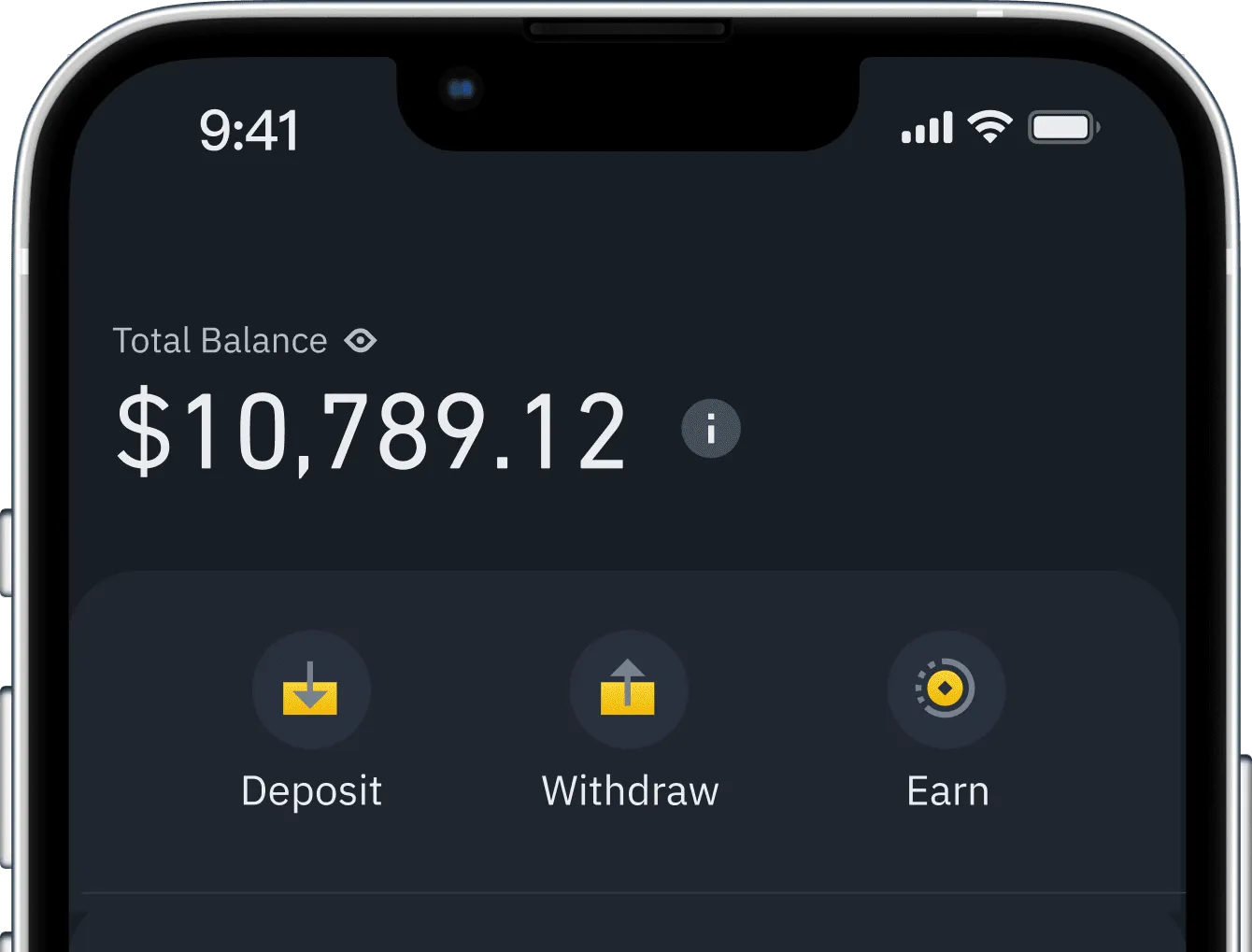Tap the Deposit button
Screen dimensions: 1252x952
tap(311, 690)
